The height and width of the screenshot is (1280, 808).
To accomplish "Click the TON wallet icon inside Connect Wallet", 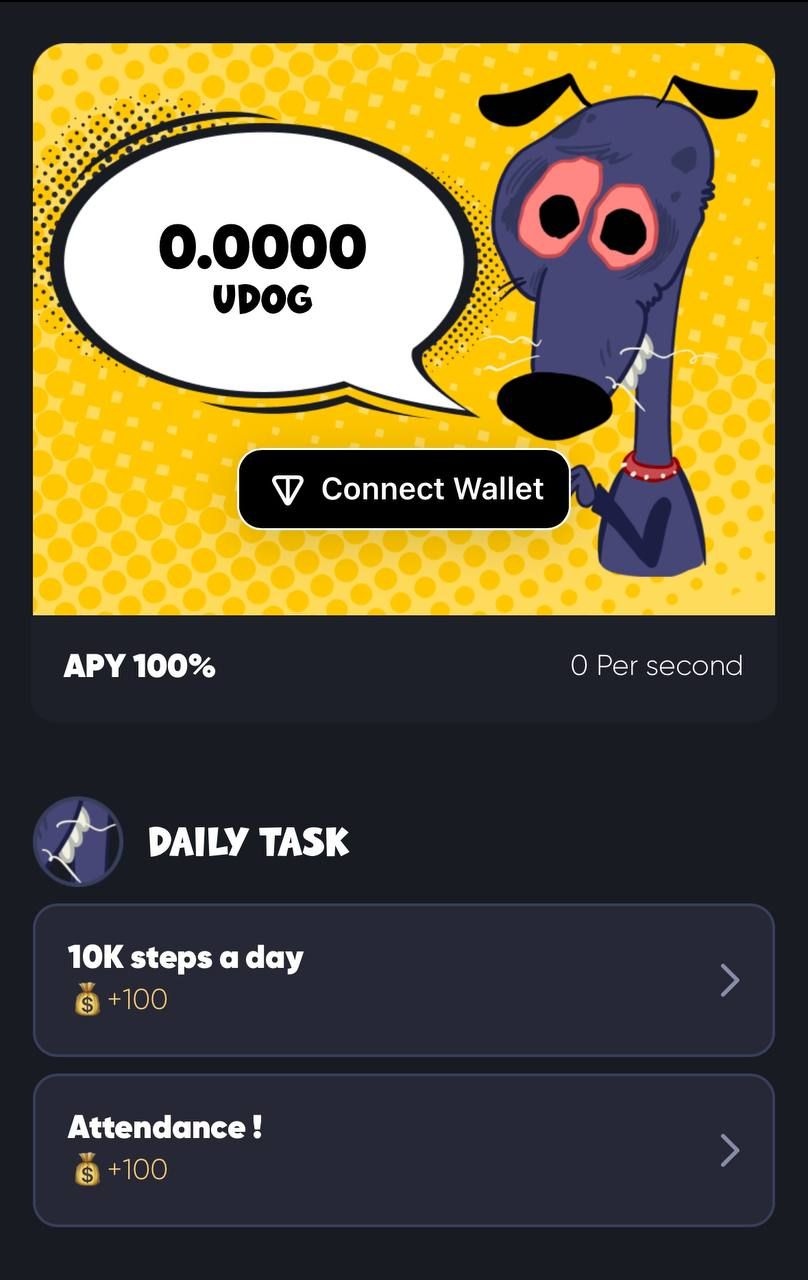I will [x=288, y=488].
